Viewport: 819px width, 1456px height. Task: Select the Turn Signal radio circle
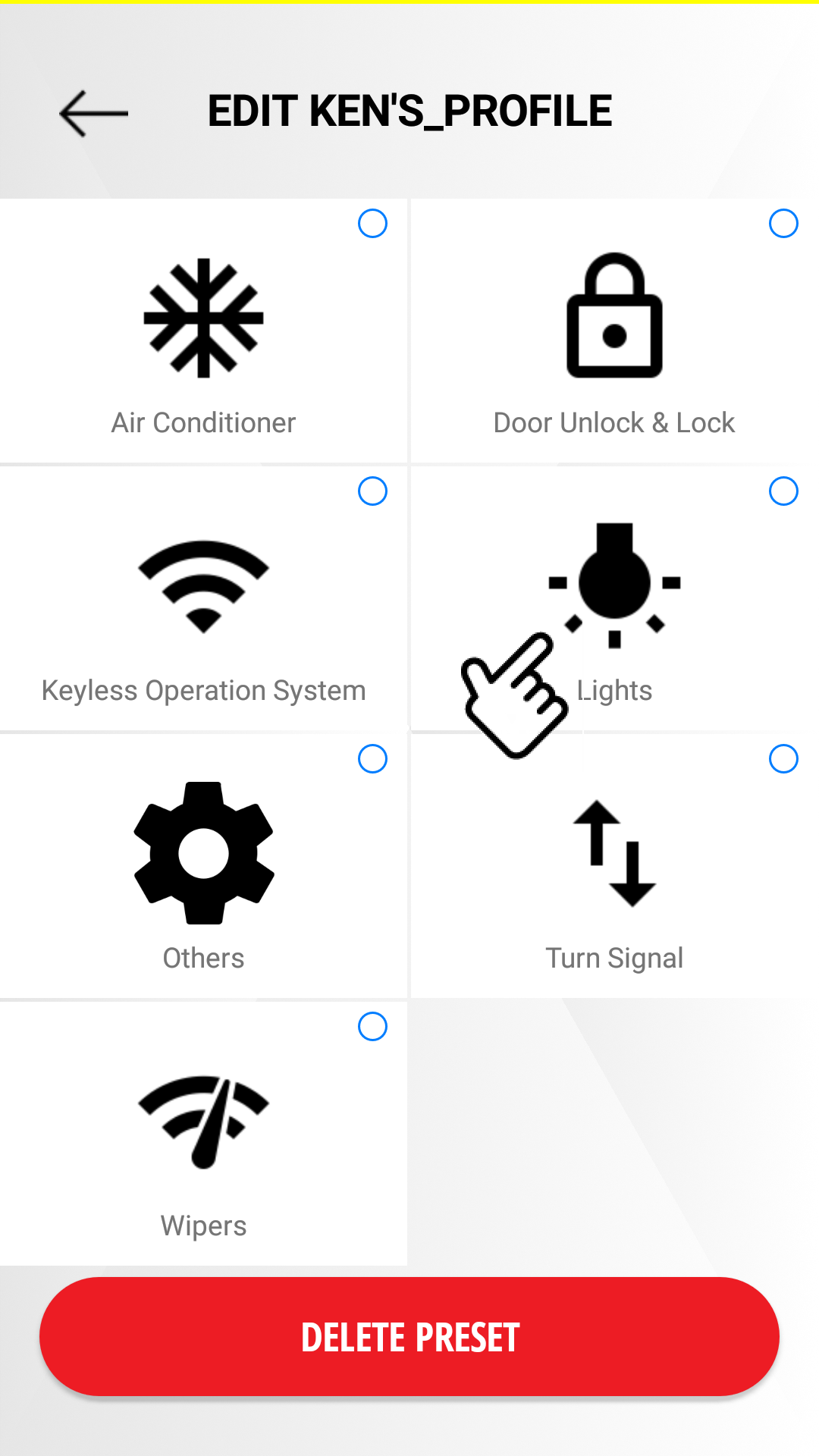pyautogui.click(x=783, y=759)
